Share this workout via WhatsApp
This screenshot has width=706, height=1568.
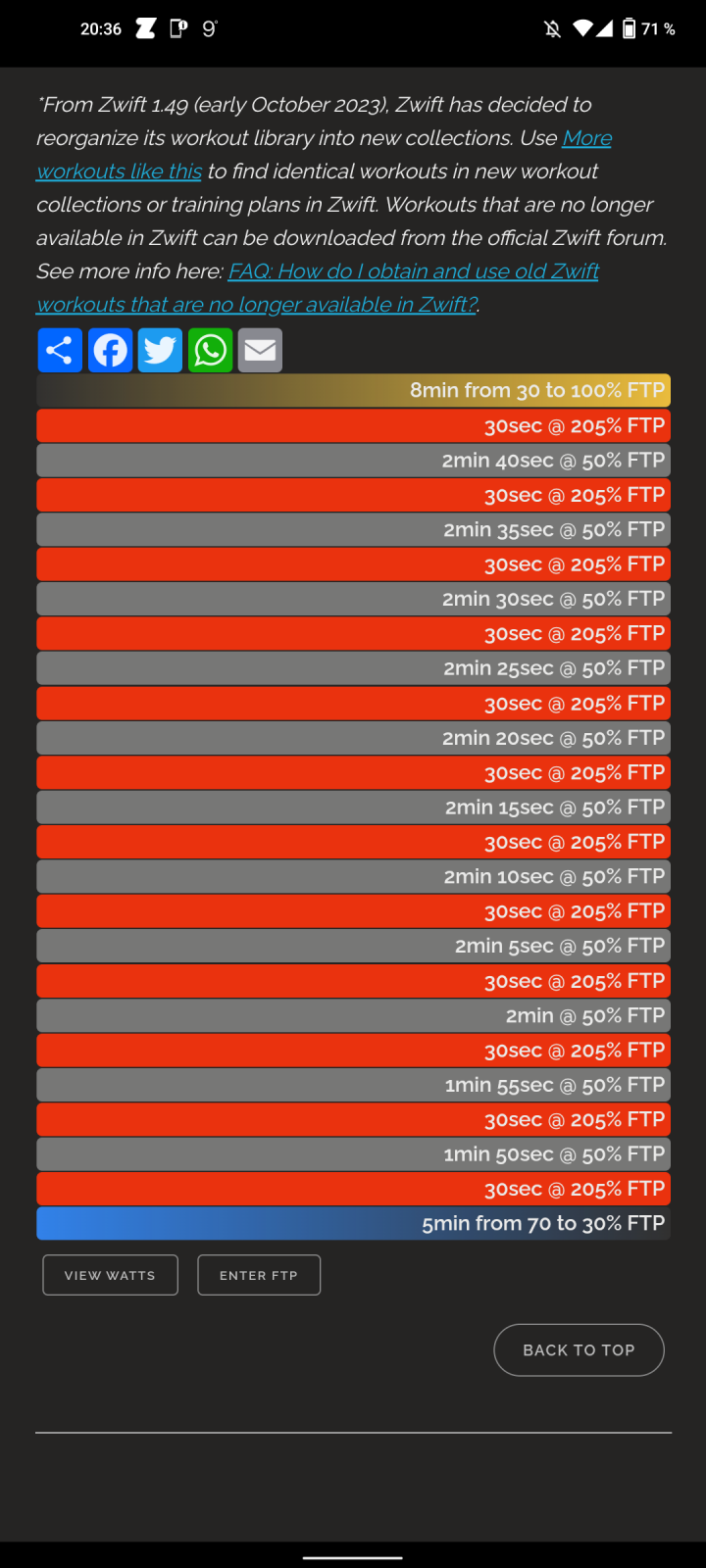pyautogui.click(x=210, y=351)
